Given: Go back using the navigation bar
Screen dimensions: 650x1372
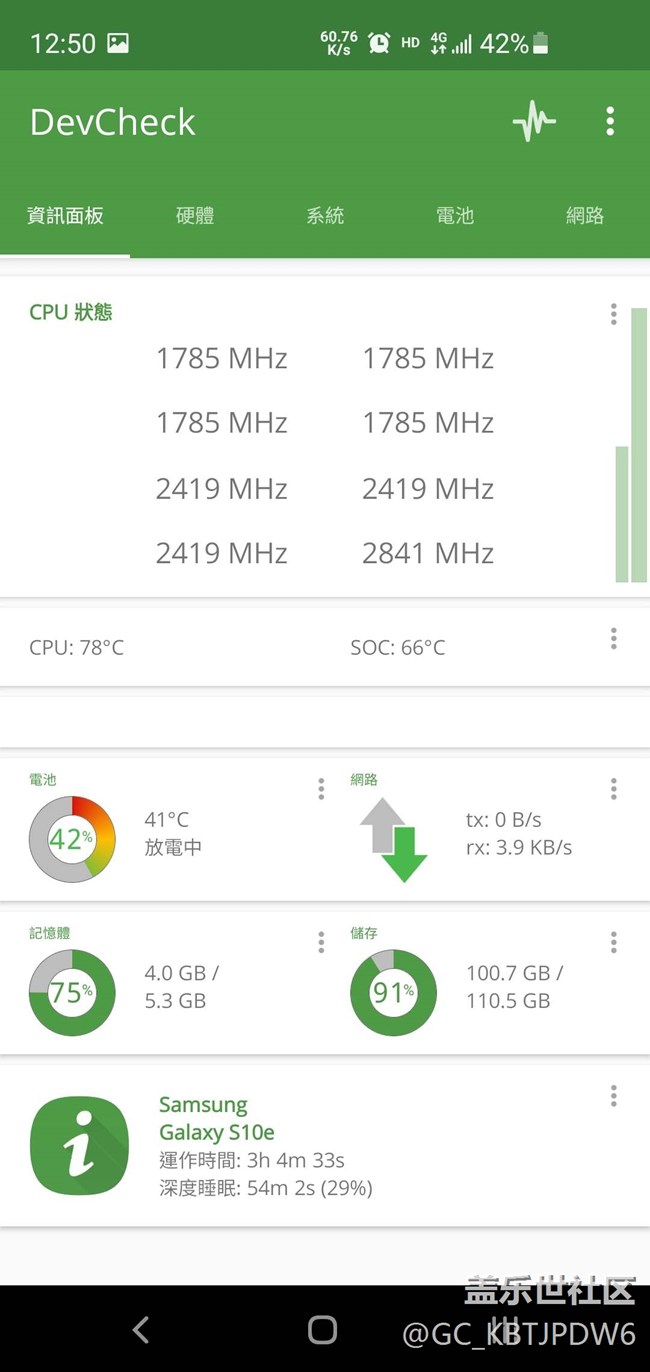Looking at the screenshot, I should tap(141, 1329).
